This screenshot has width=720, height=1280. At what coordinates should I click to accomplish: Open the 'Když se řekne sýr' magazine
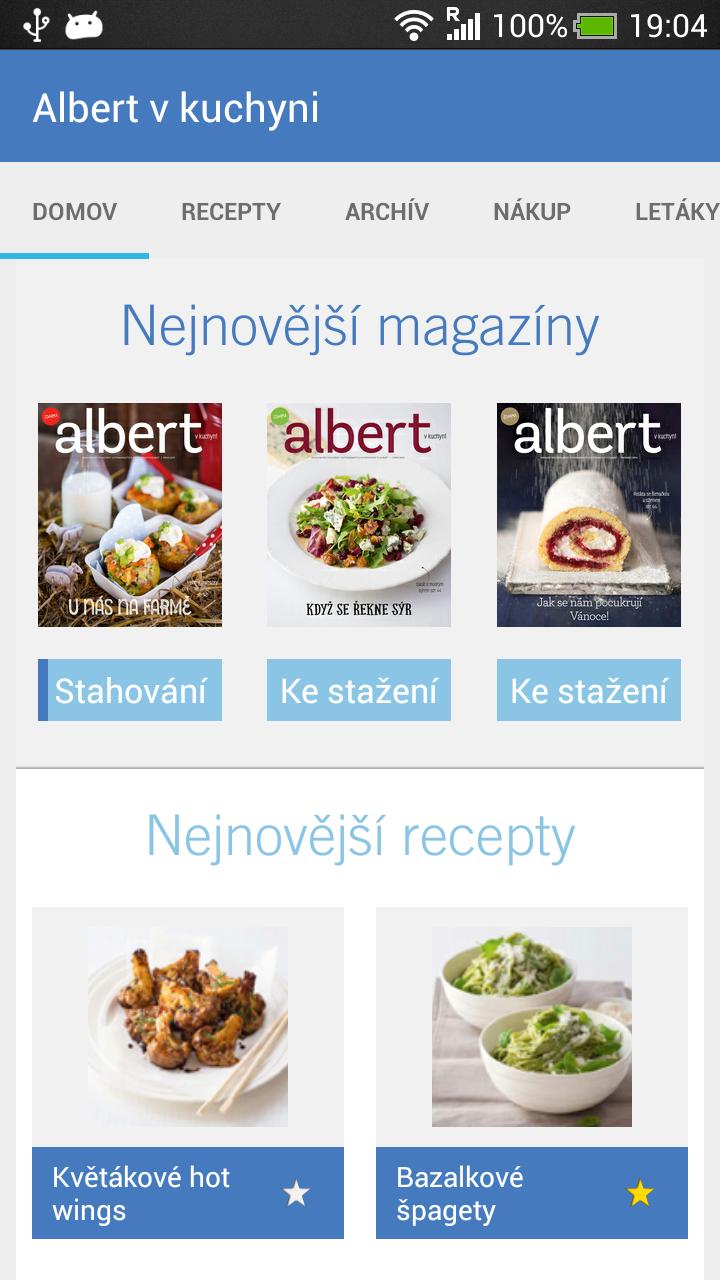click(359, 515)
